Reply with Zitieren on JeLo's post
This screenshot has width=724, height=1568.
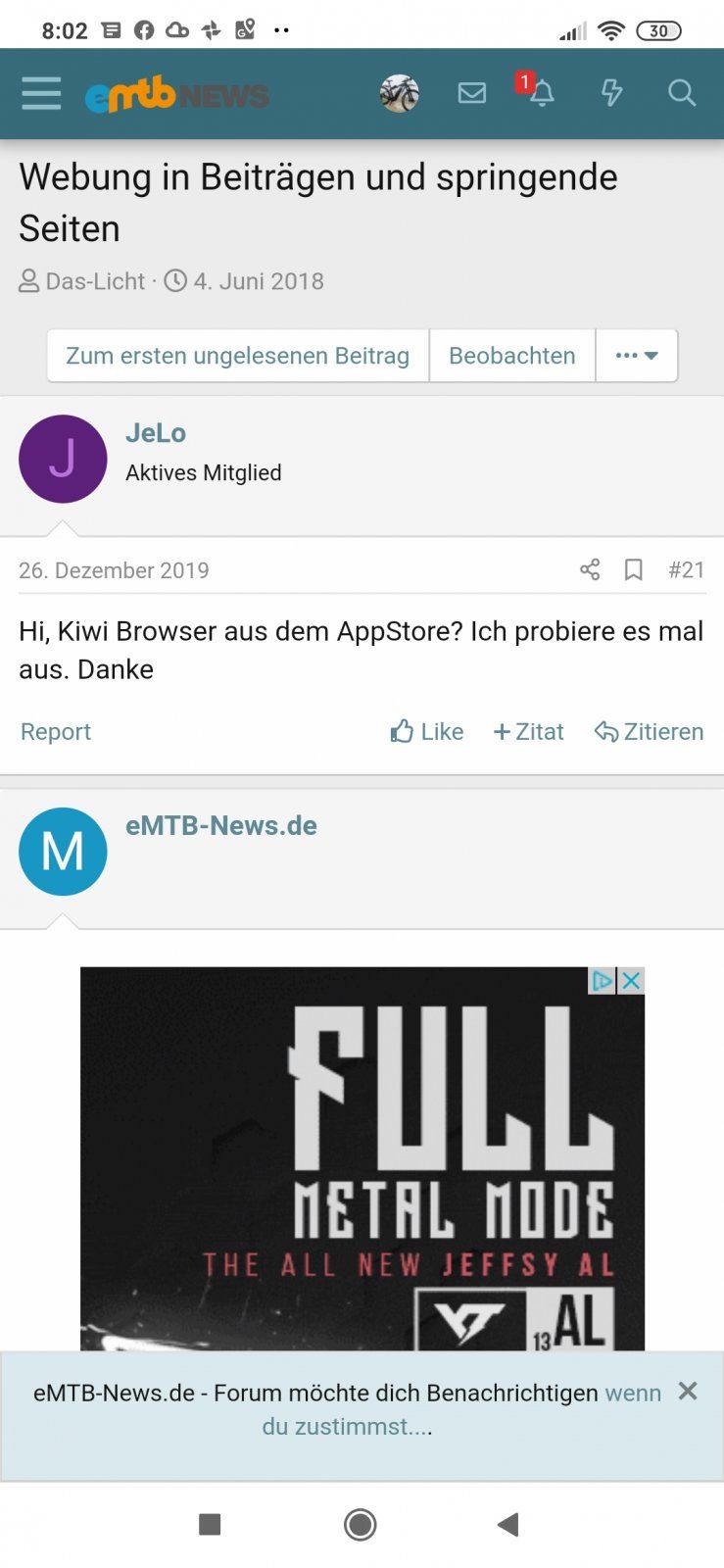(650, 732)
